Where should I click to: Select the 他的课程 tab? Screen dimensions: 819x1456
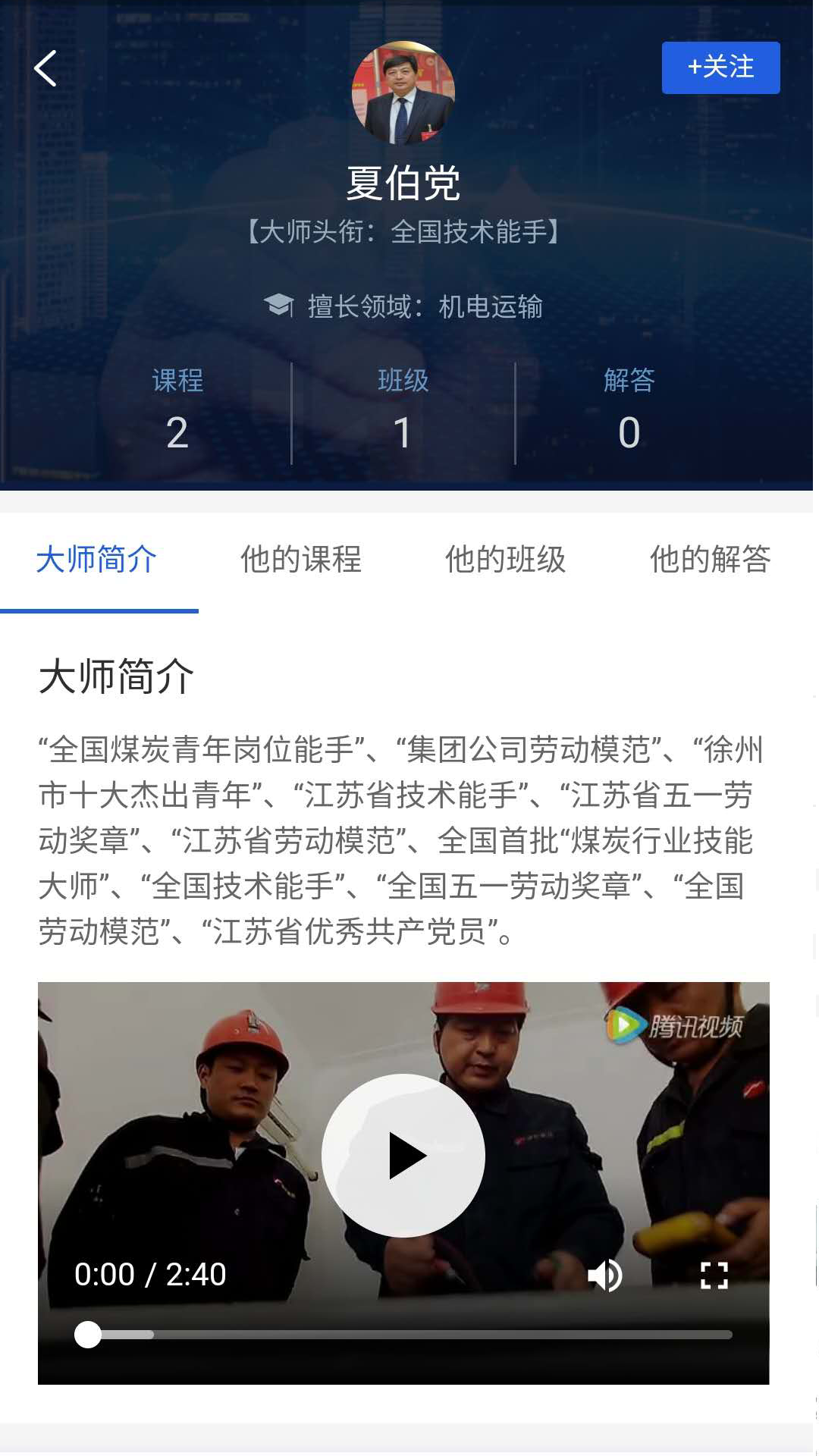[300, 559]
